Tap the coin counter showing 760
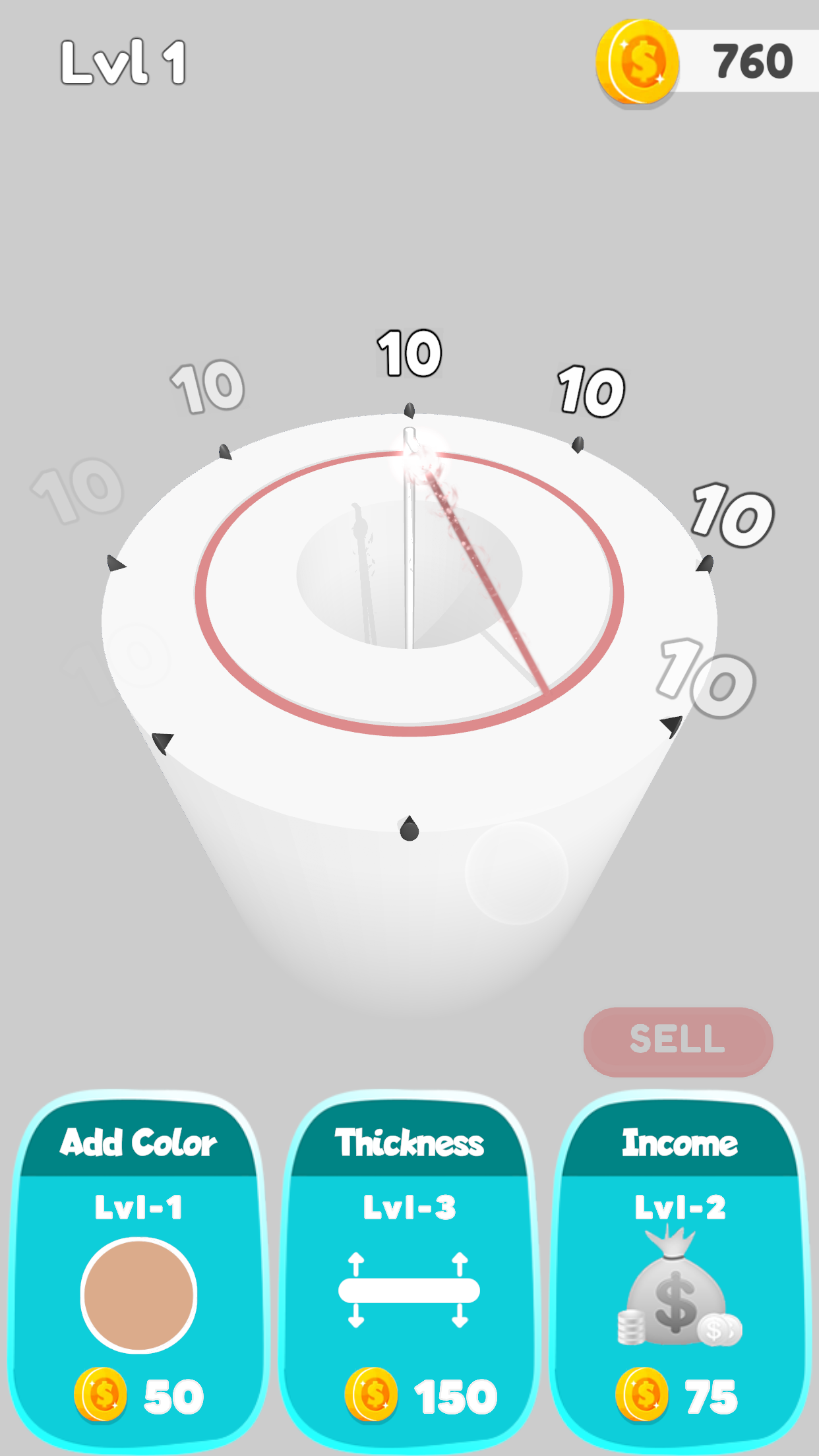This screenshot has width=819, height=1456. (752, 59)
